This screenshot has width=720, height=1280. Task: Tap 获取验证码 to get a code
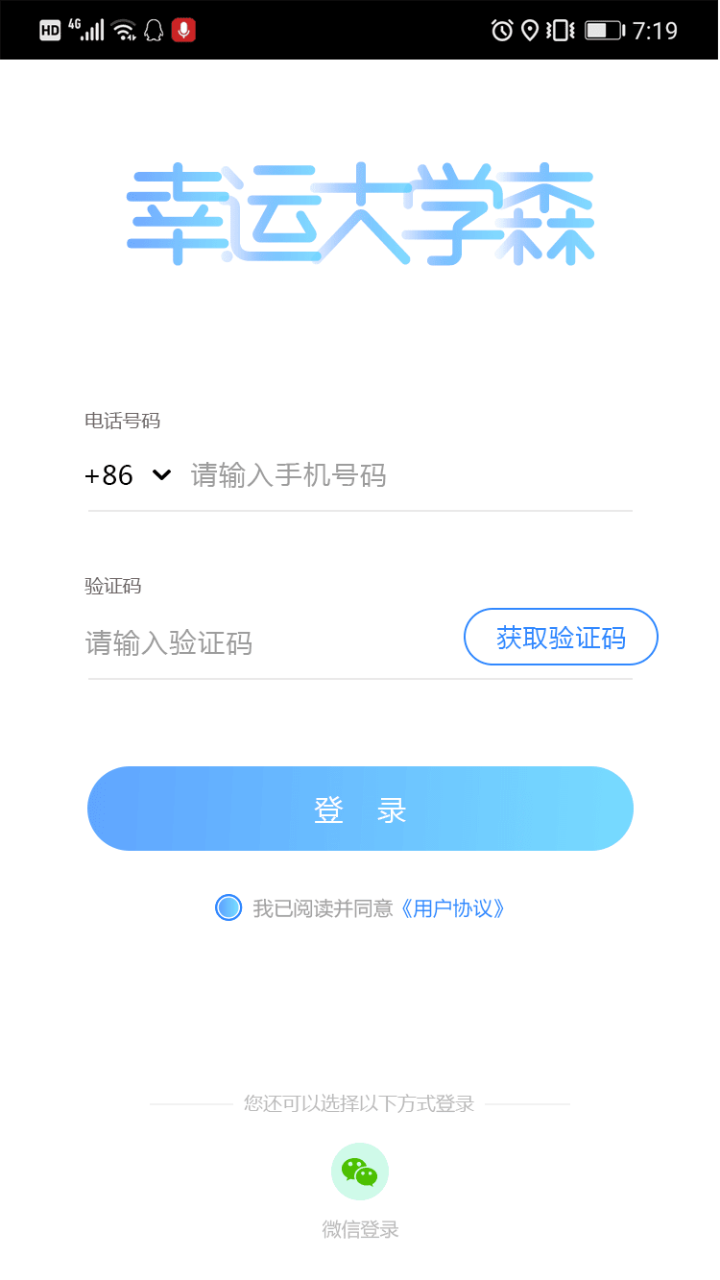point(561,637)
